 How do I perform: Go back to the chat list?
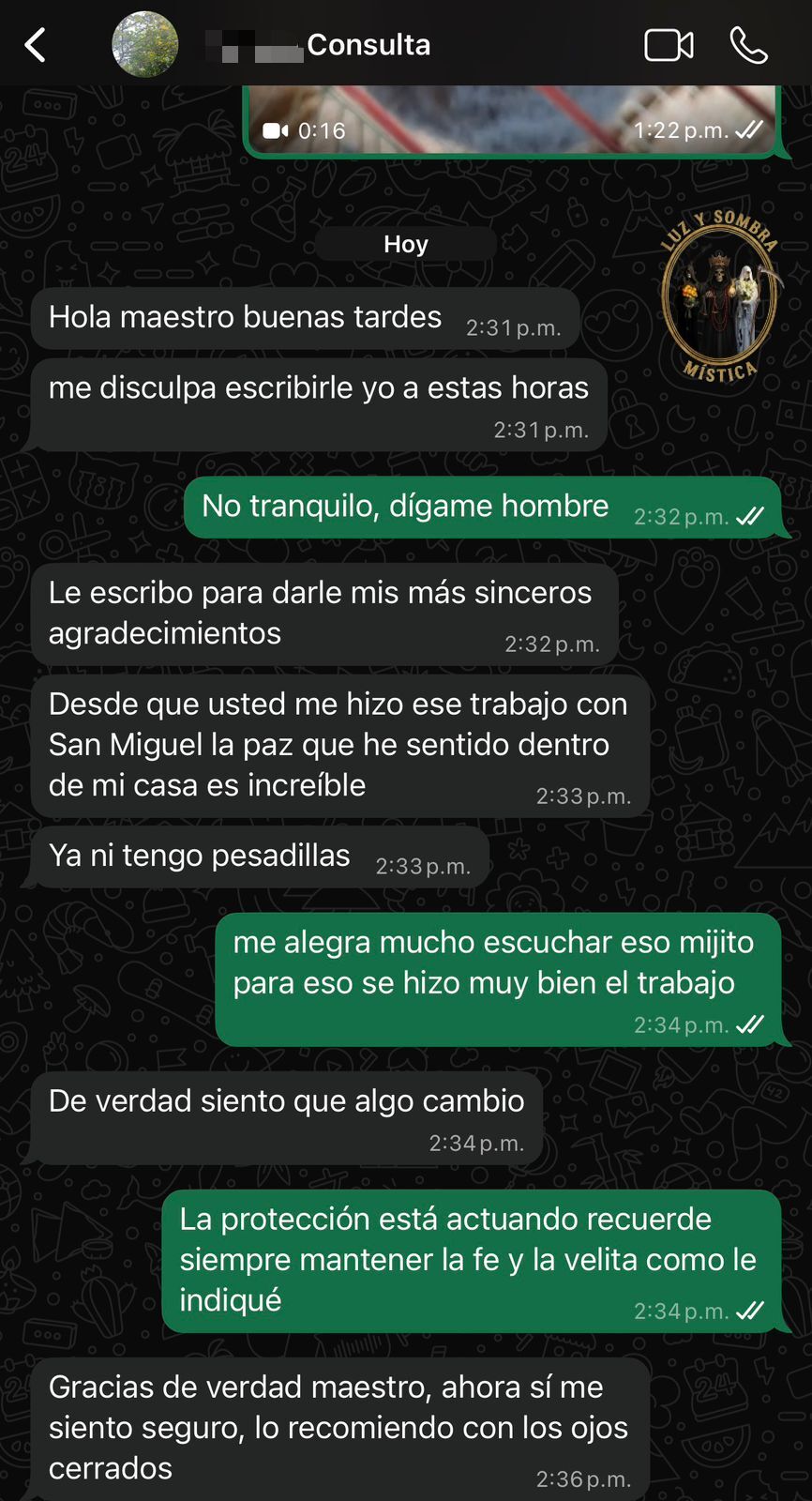pos(36,44)
